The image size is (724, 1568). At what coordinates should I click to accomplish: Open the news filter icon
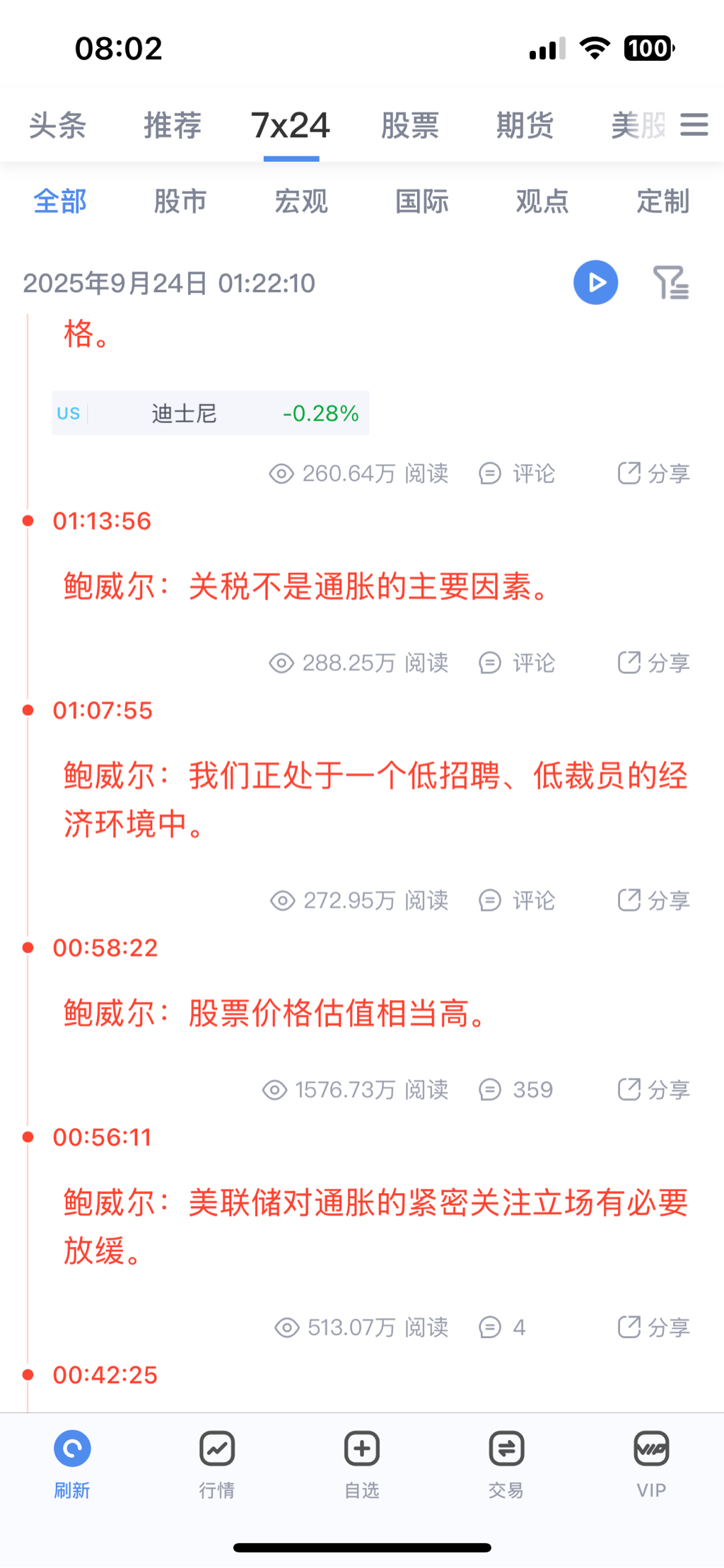pos(670,282)
